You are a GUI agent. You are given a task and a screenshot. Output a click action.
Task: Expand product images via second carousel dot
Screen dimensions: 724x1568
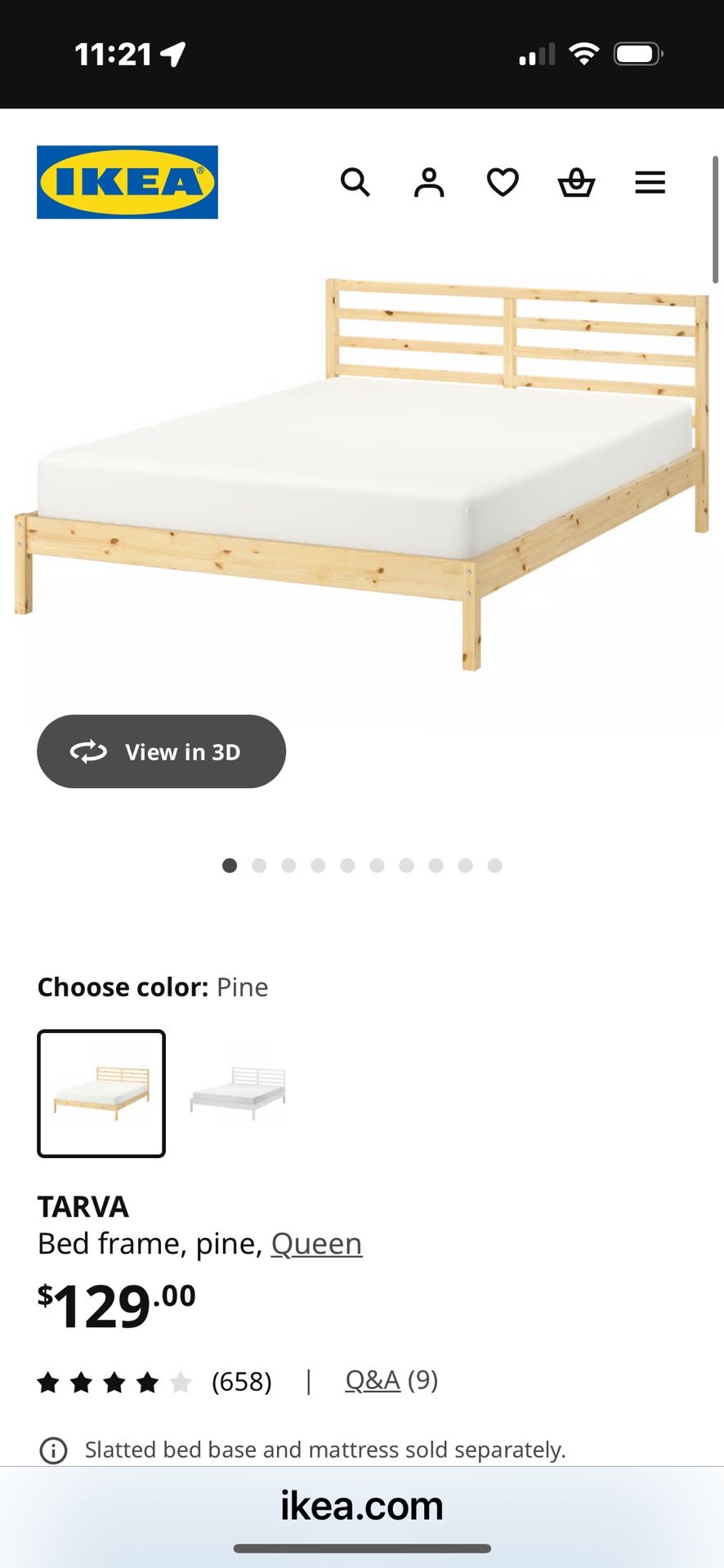pos(259,865)
